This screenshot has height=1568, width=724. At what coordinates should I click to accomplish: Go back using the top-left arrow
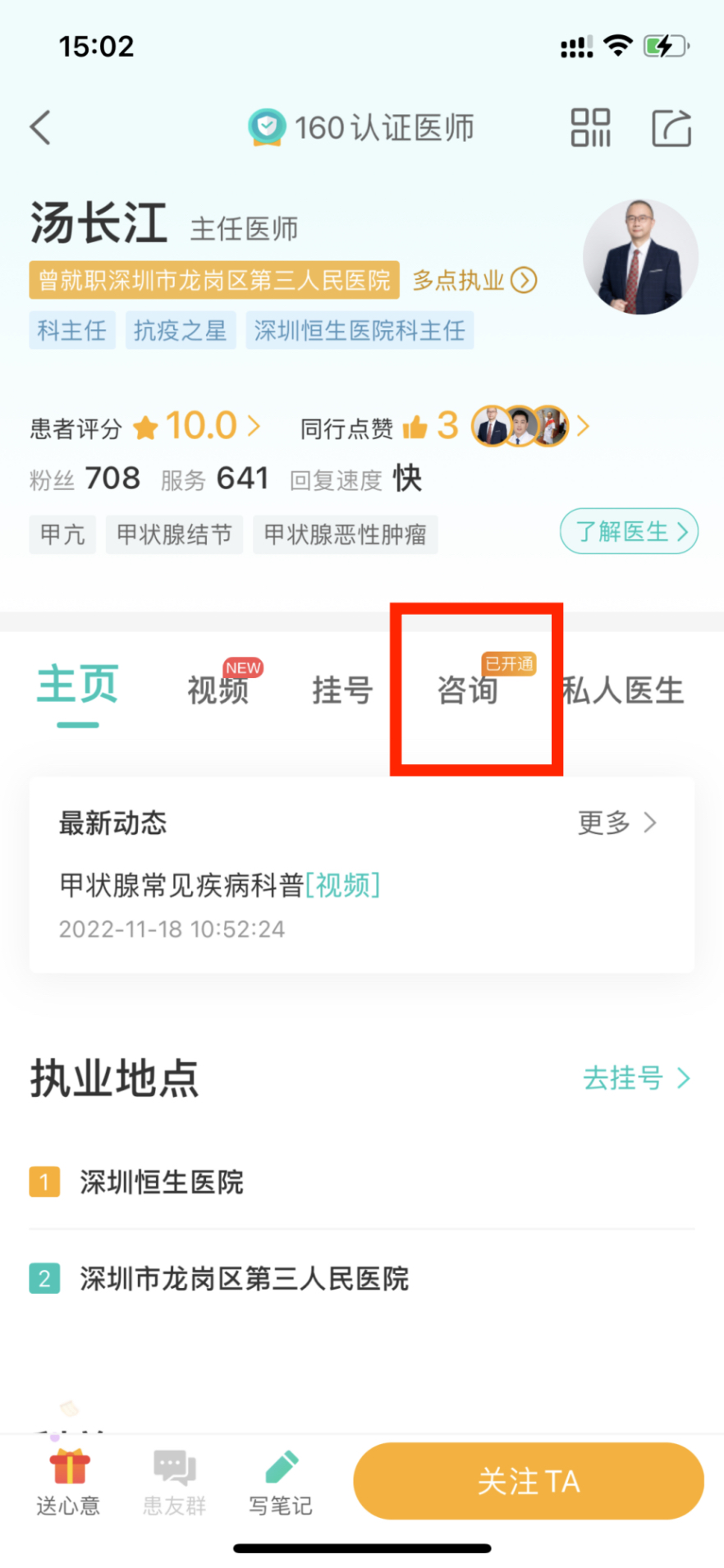click(40, 128)
